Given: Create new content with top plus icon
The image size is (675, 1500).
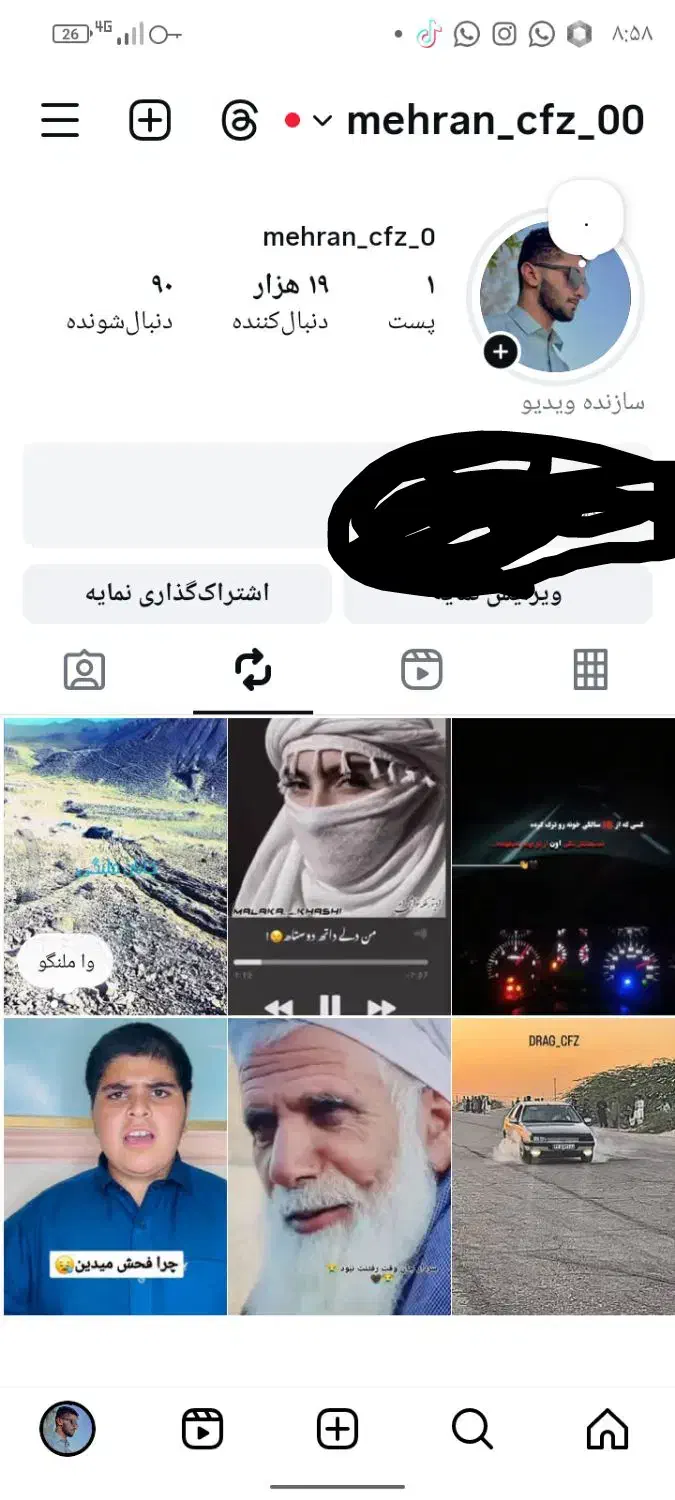Looking at the screenshot, I should pos(150,121).
